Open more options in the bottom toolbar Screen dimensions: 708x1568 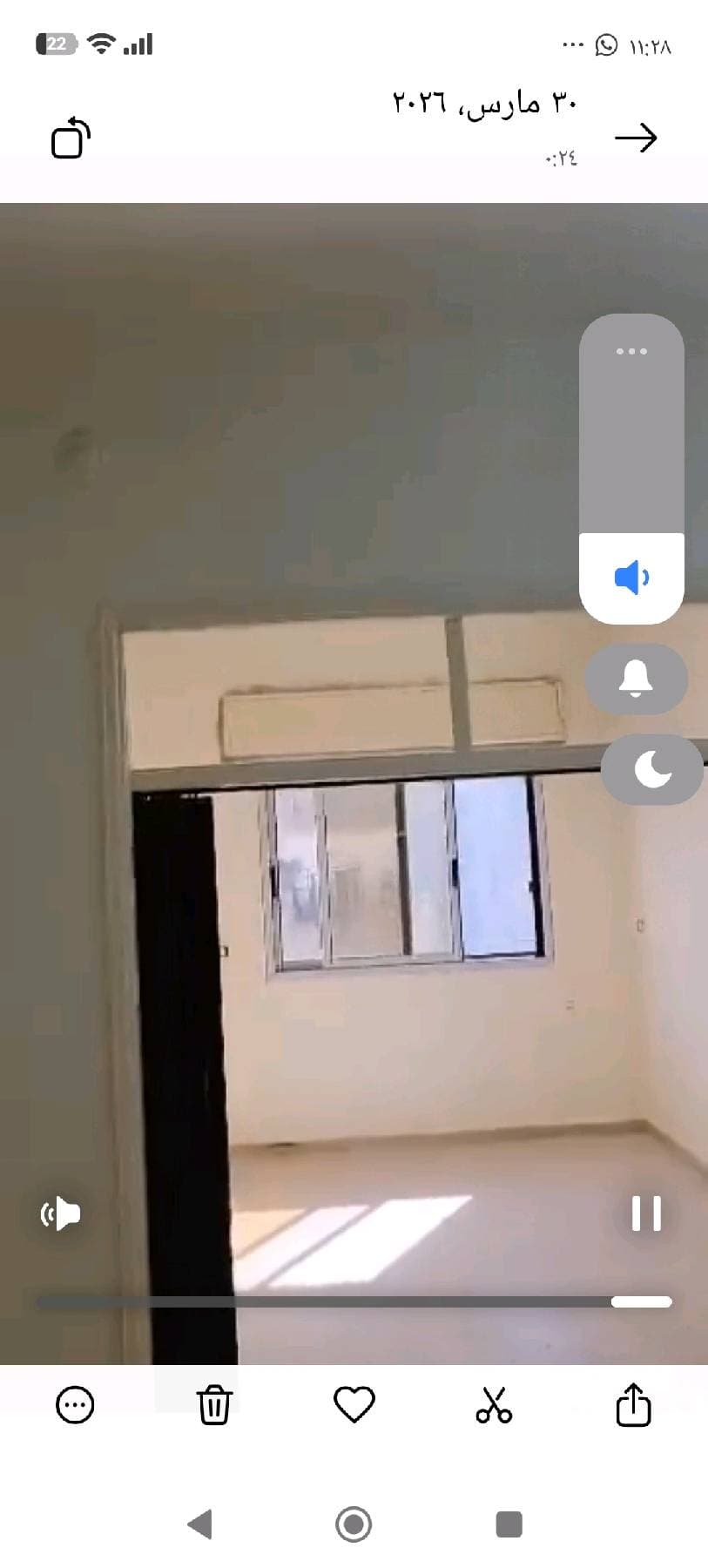[x=75, y=1404]
